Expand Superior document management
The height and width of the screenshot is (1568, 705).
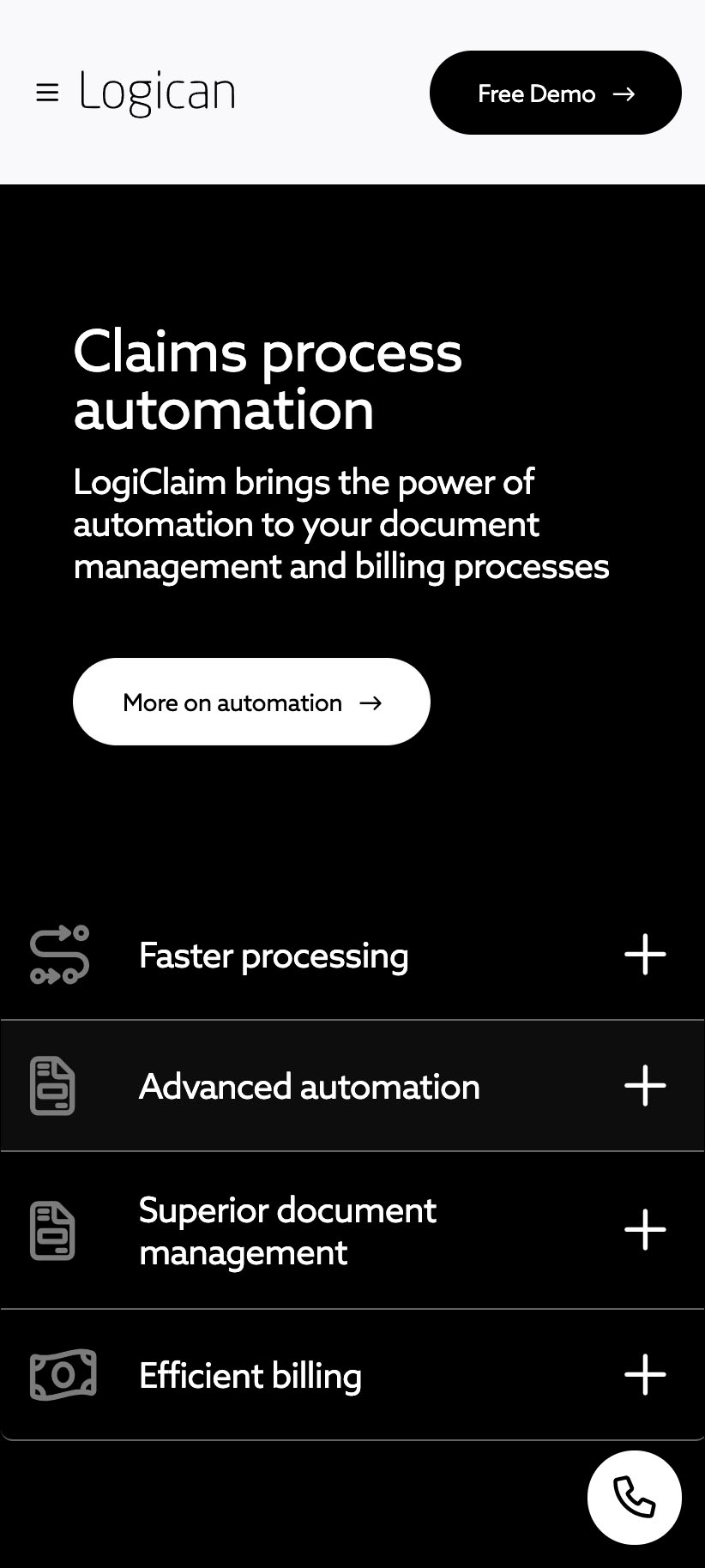[645, 1230]
